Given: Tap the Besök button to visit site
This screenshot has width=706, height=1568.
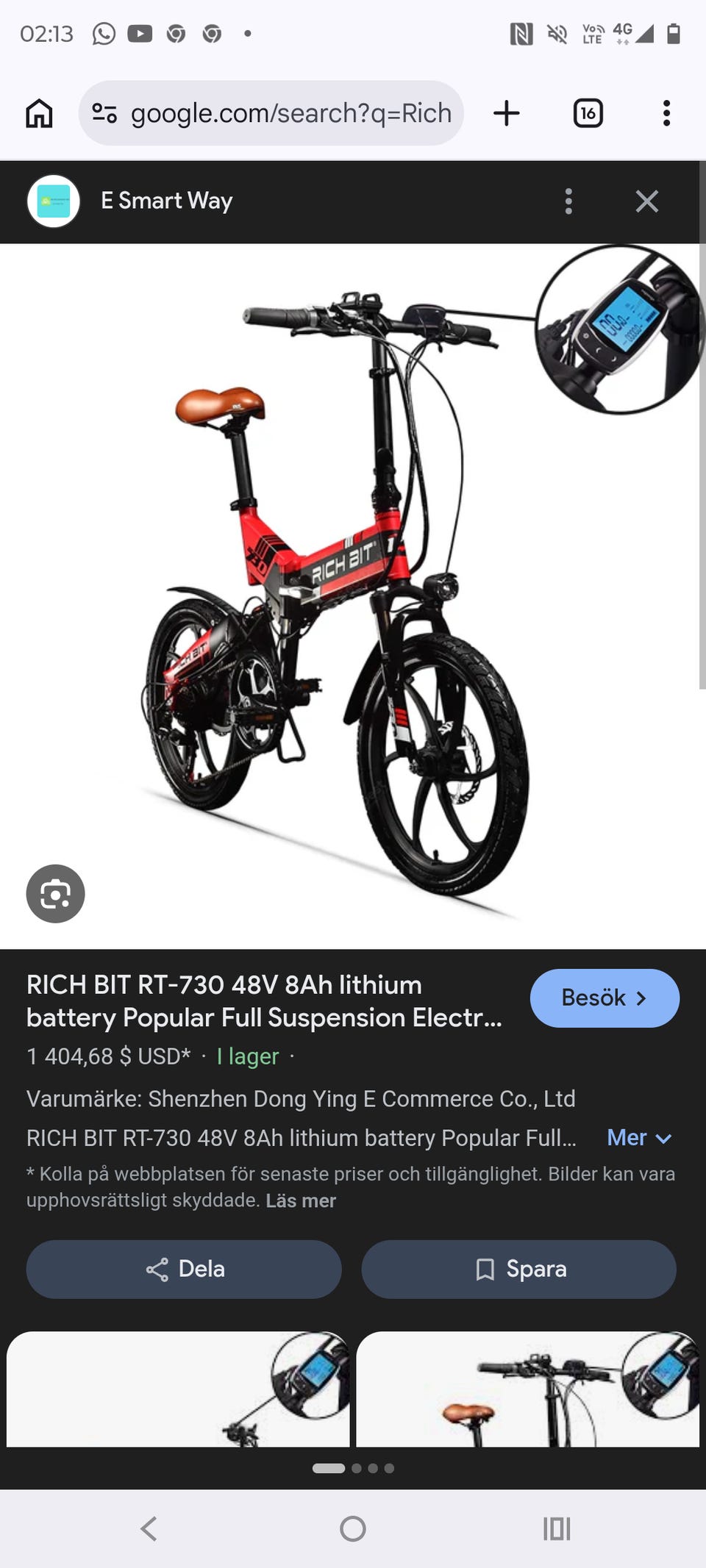Looking at the screenshot, I should [604, 998].
